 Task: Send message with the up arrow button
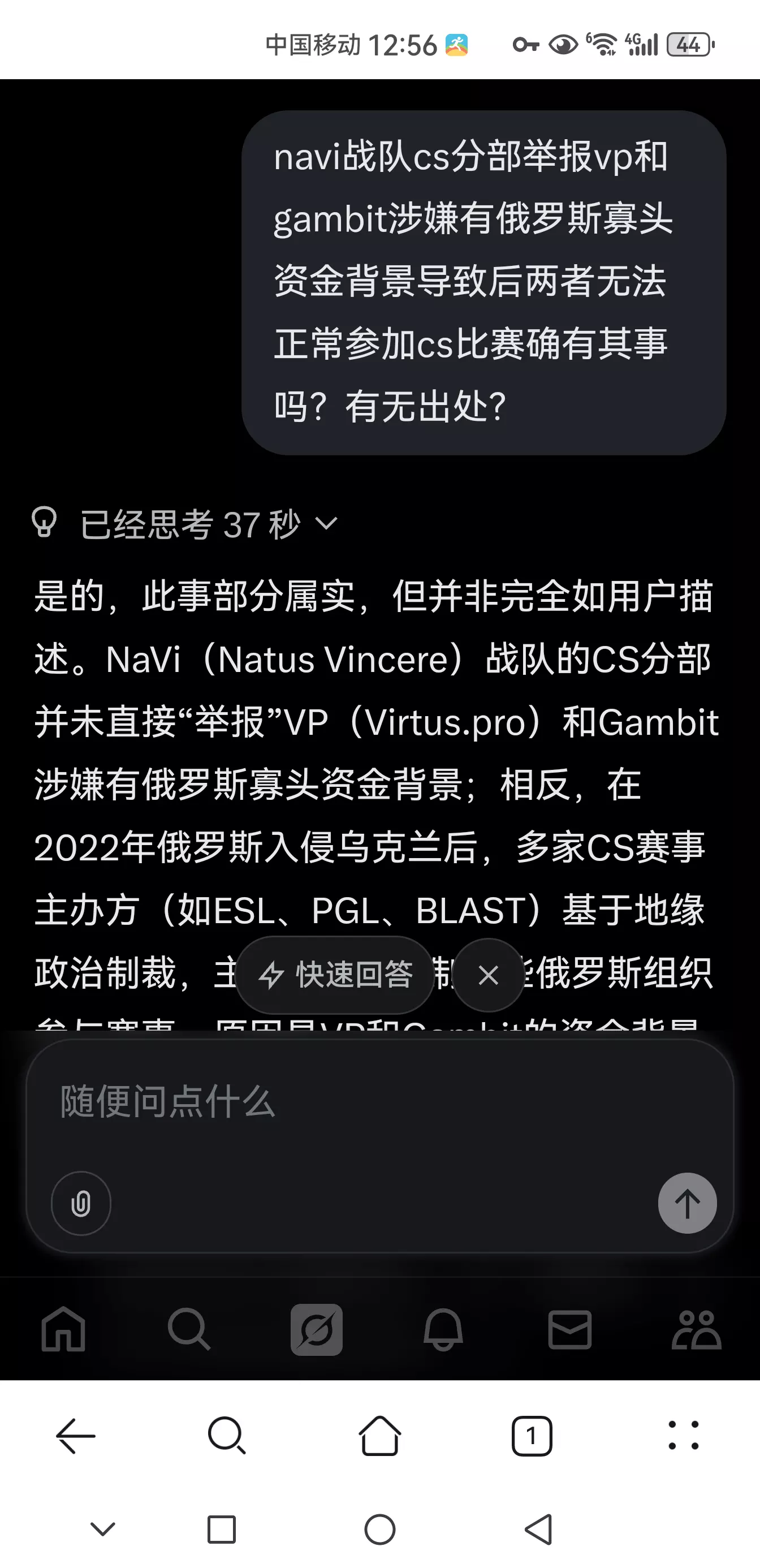[x=686, y=1204]
